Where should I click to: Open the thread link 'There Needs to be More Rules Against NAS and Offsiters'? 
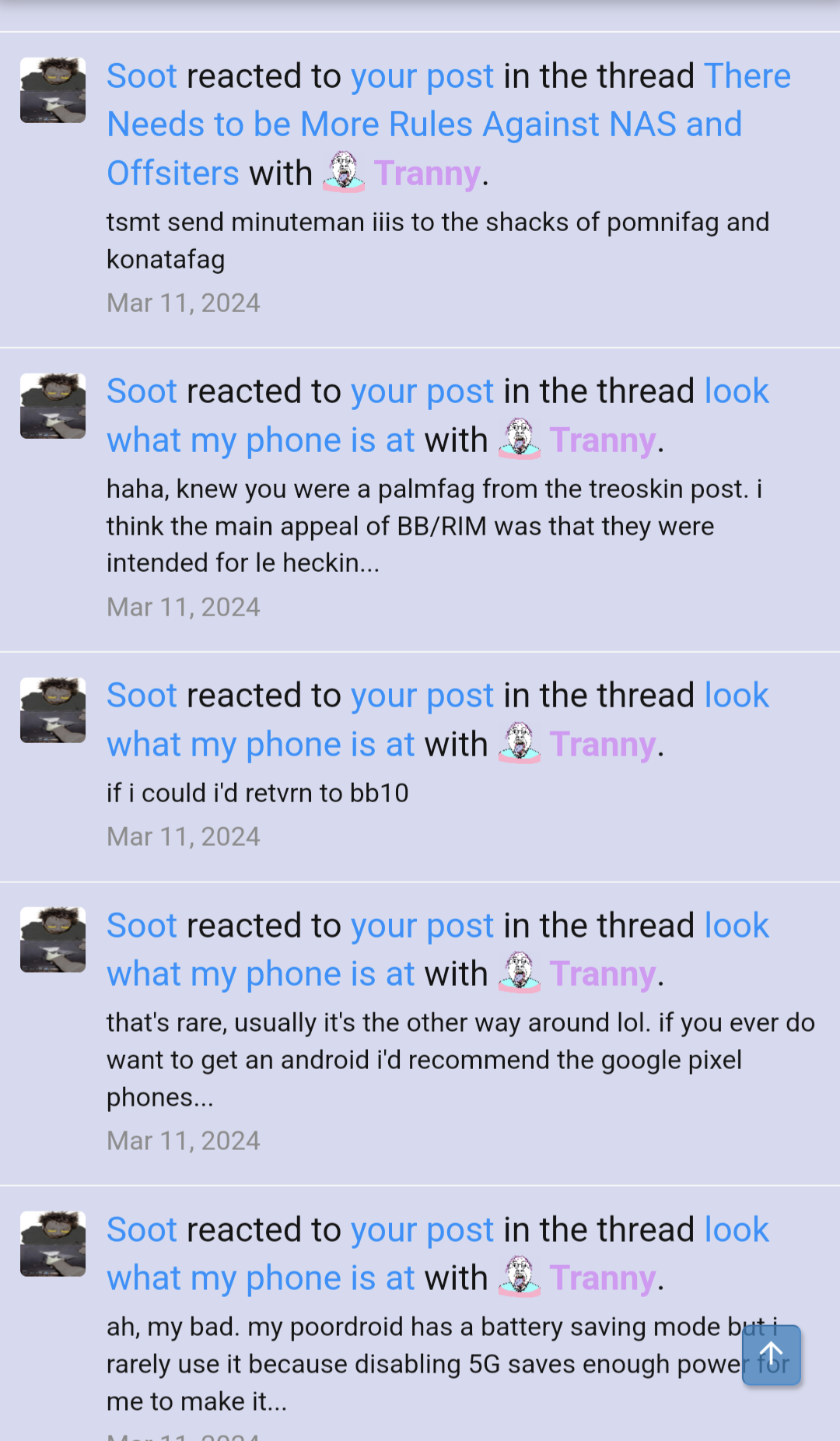(424, 124)
